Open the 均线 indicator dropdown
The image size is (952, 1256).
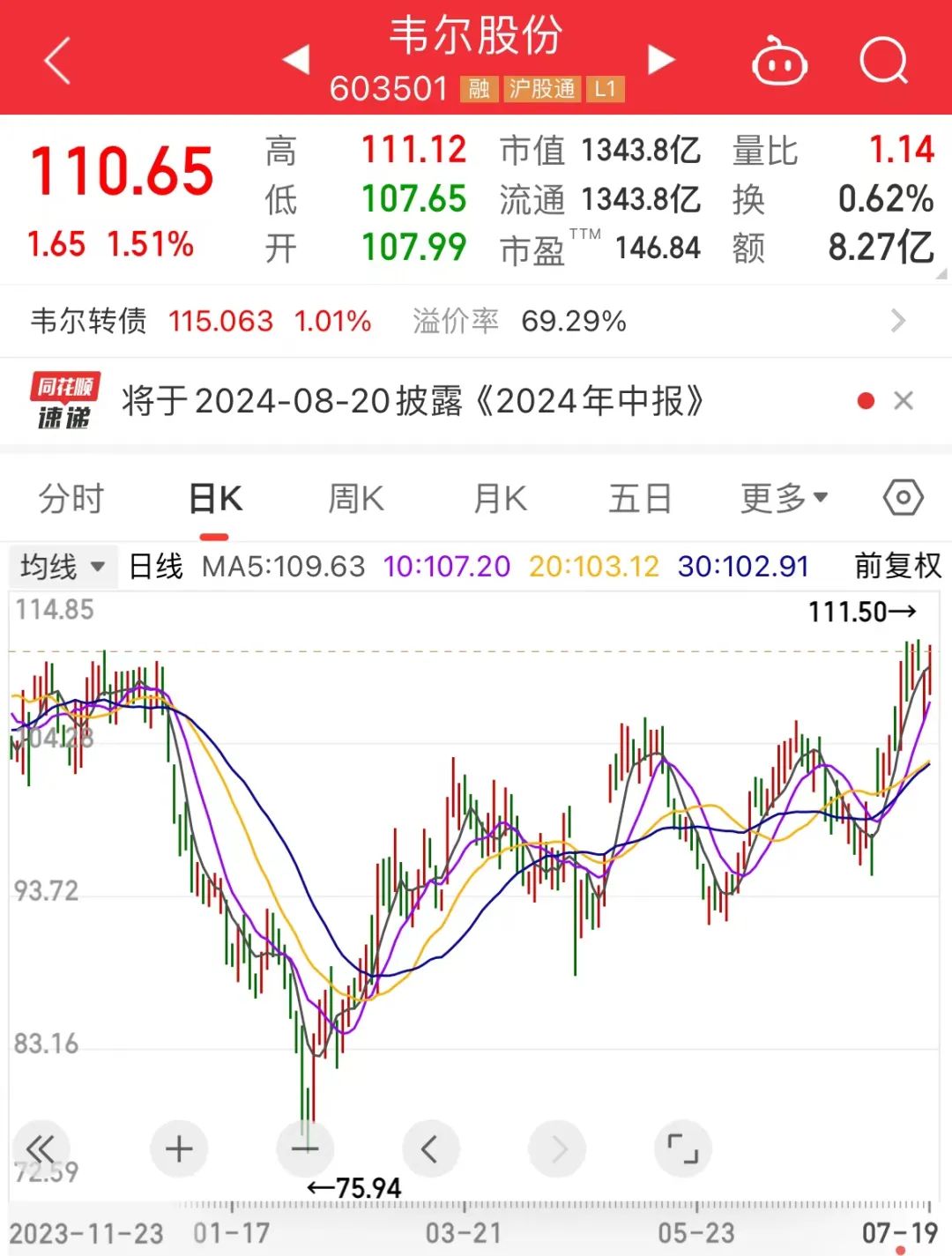pos(62,566)
